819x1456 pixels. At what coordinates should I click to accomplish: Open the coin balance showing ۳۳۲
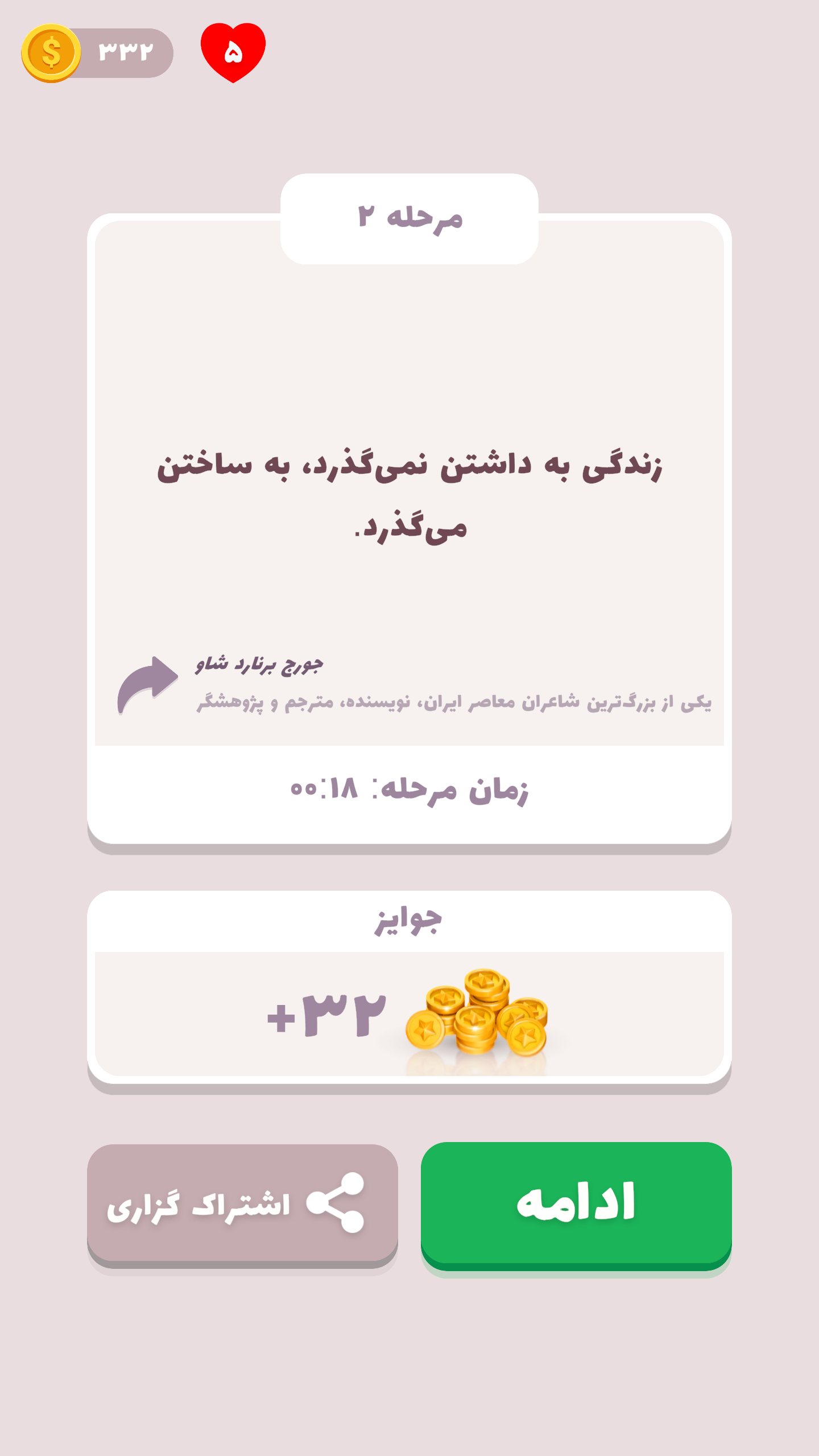pos(98,53)
